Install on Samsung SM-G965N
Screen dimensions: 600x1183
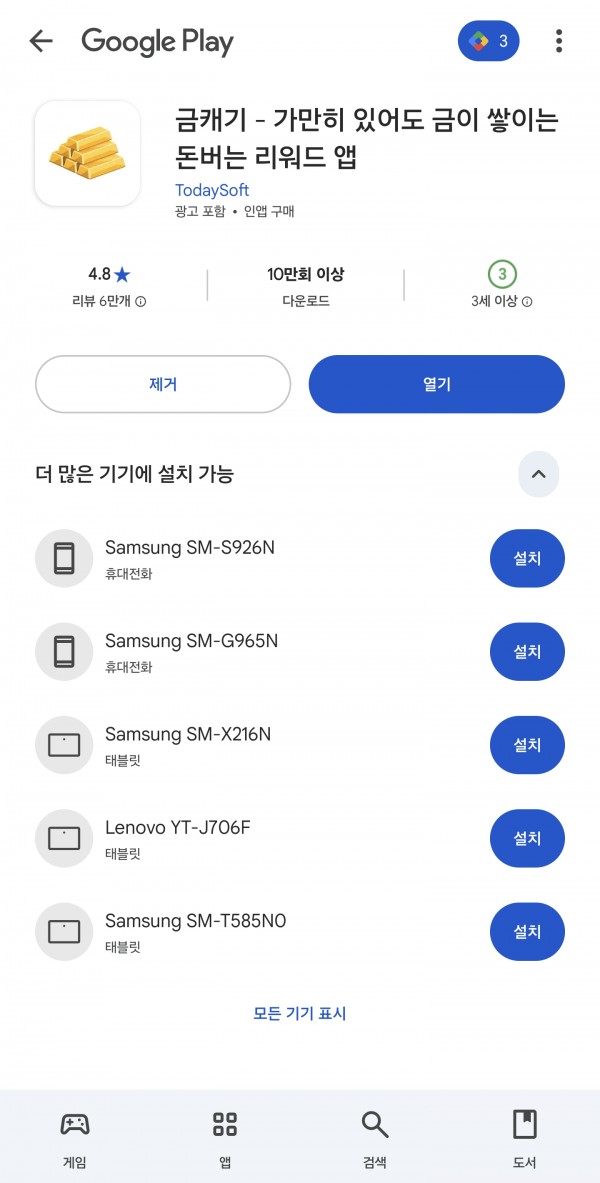coord(528,652)
